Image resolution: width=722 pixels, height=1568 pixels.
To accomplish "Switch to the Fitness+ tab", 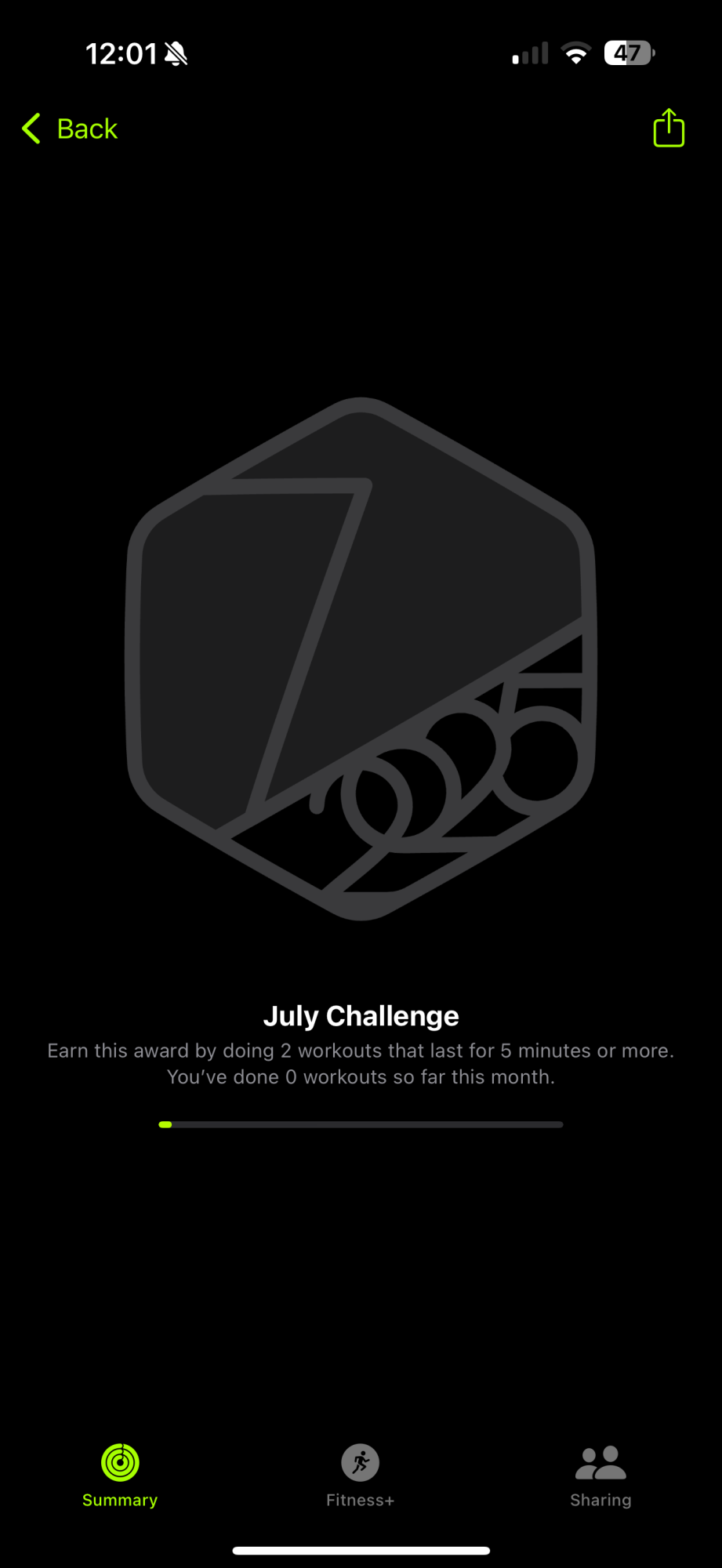I will click(361, 1475).
